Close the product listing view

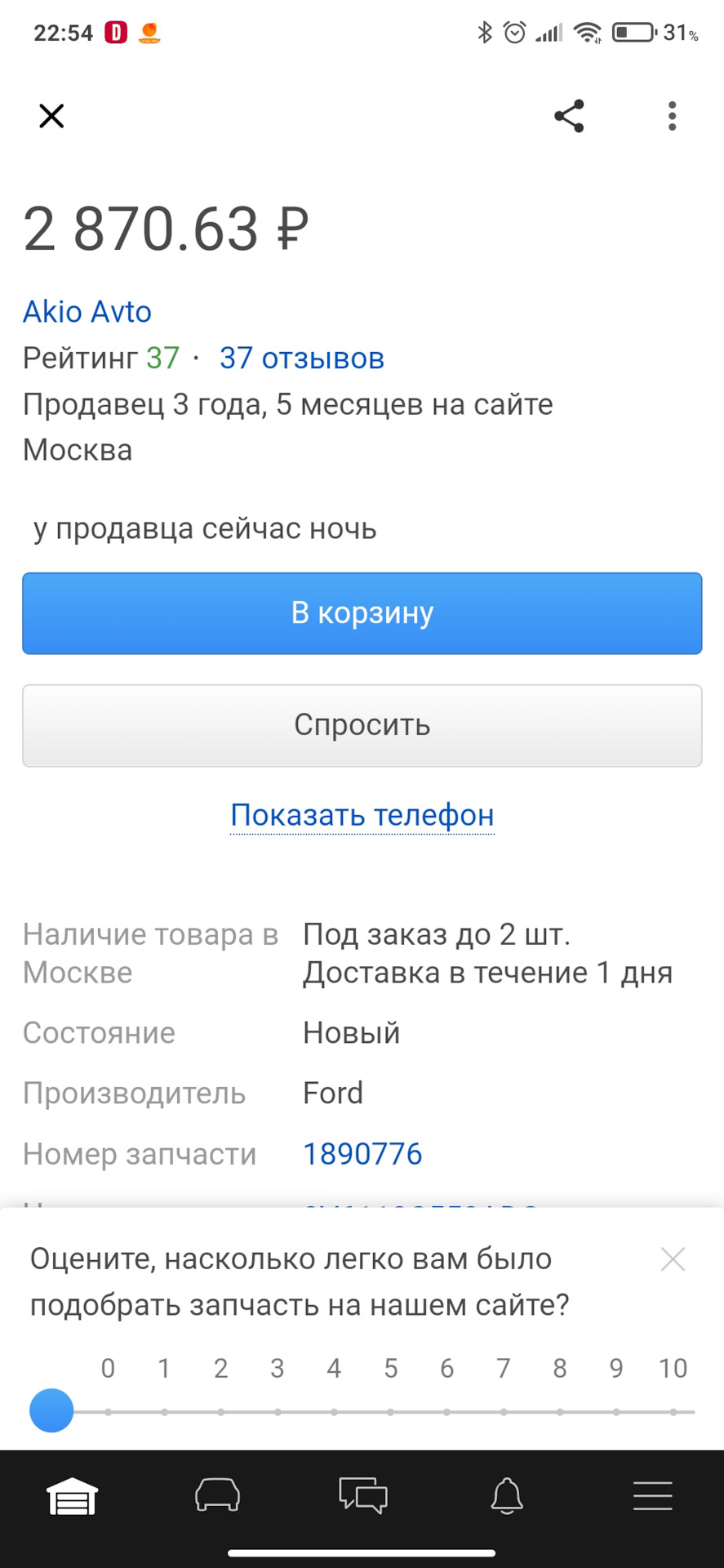(x=51, y=115)
